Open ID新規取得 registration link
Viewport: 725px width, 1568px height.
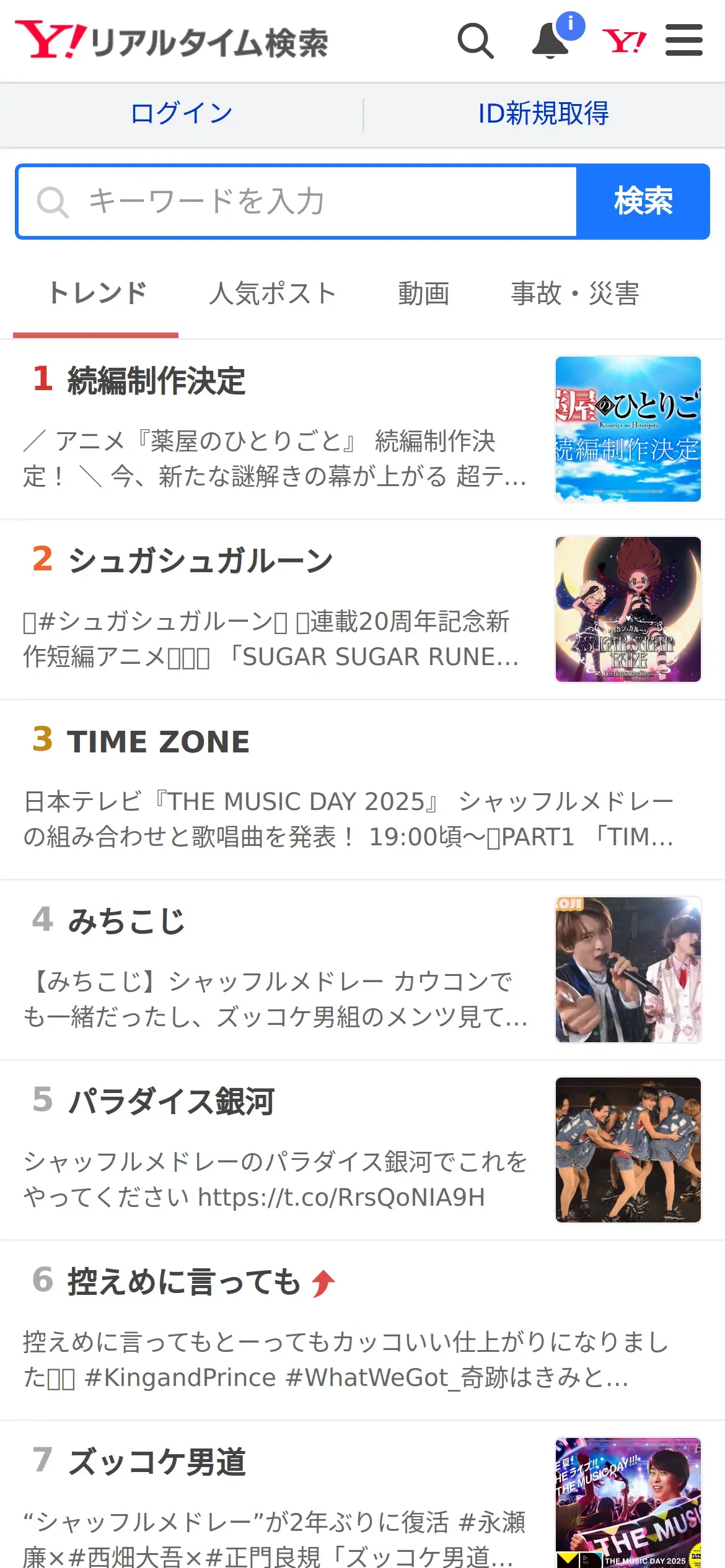pos(543,113)
